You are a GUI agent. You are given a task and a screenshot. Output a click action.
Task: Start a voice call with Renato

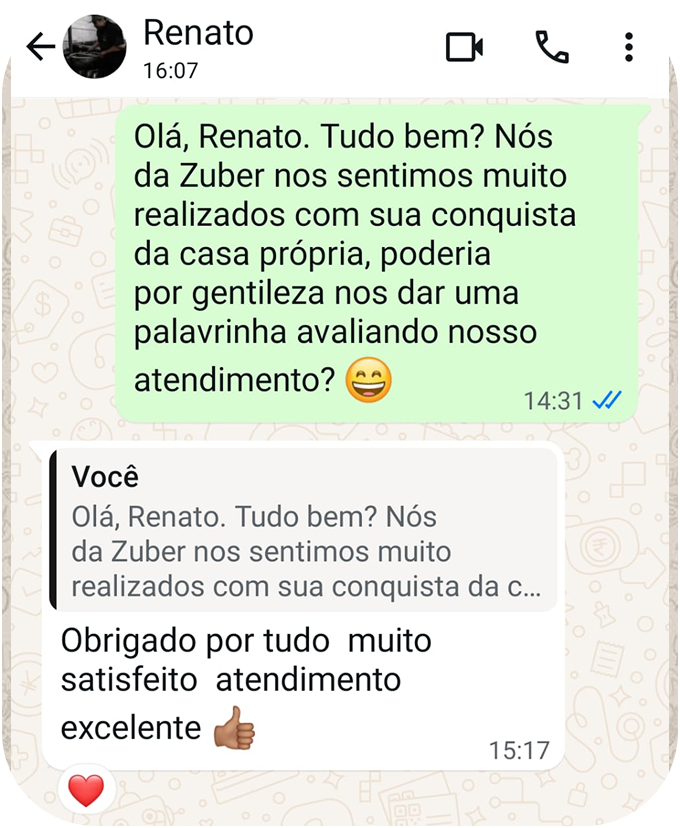(x=551, y=47)
